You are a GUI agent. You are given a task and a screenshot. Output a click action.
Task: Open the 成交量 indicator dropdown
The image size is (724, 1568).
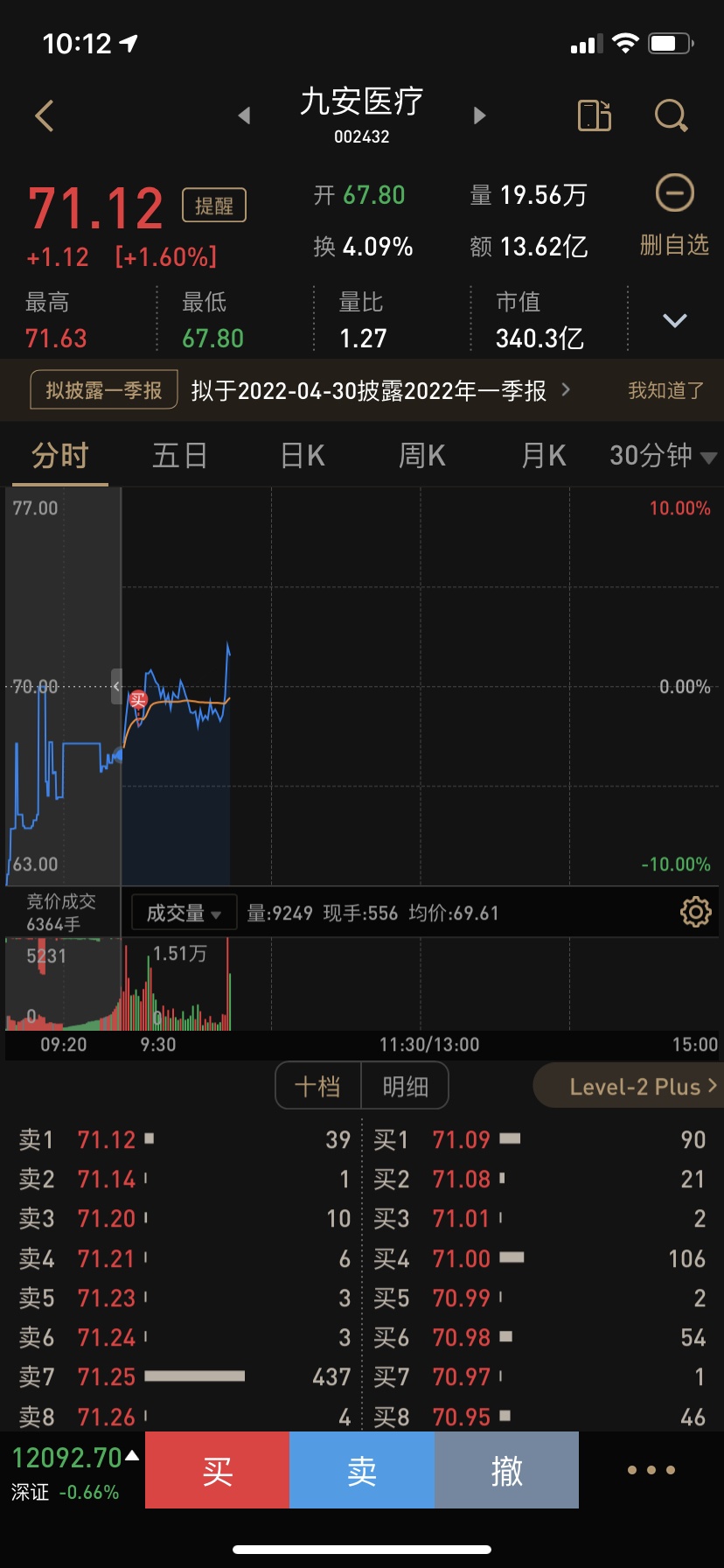pos(184,913)
